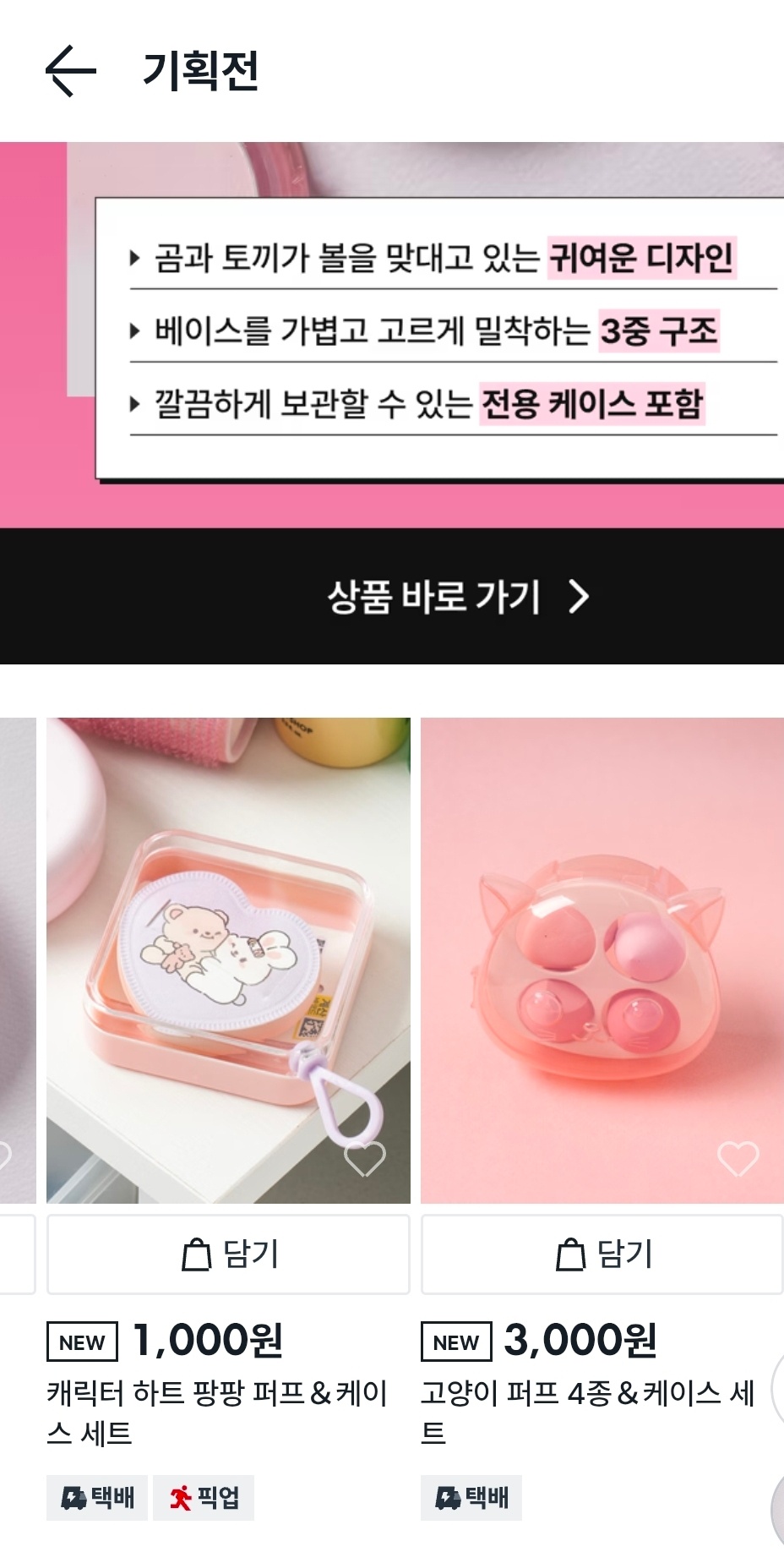Viewport: 784px width, 1563px height.
Task: Go back from the 기획전 page
Action: tap(70, 71)
